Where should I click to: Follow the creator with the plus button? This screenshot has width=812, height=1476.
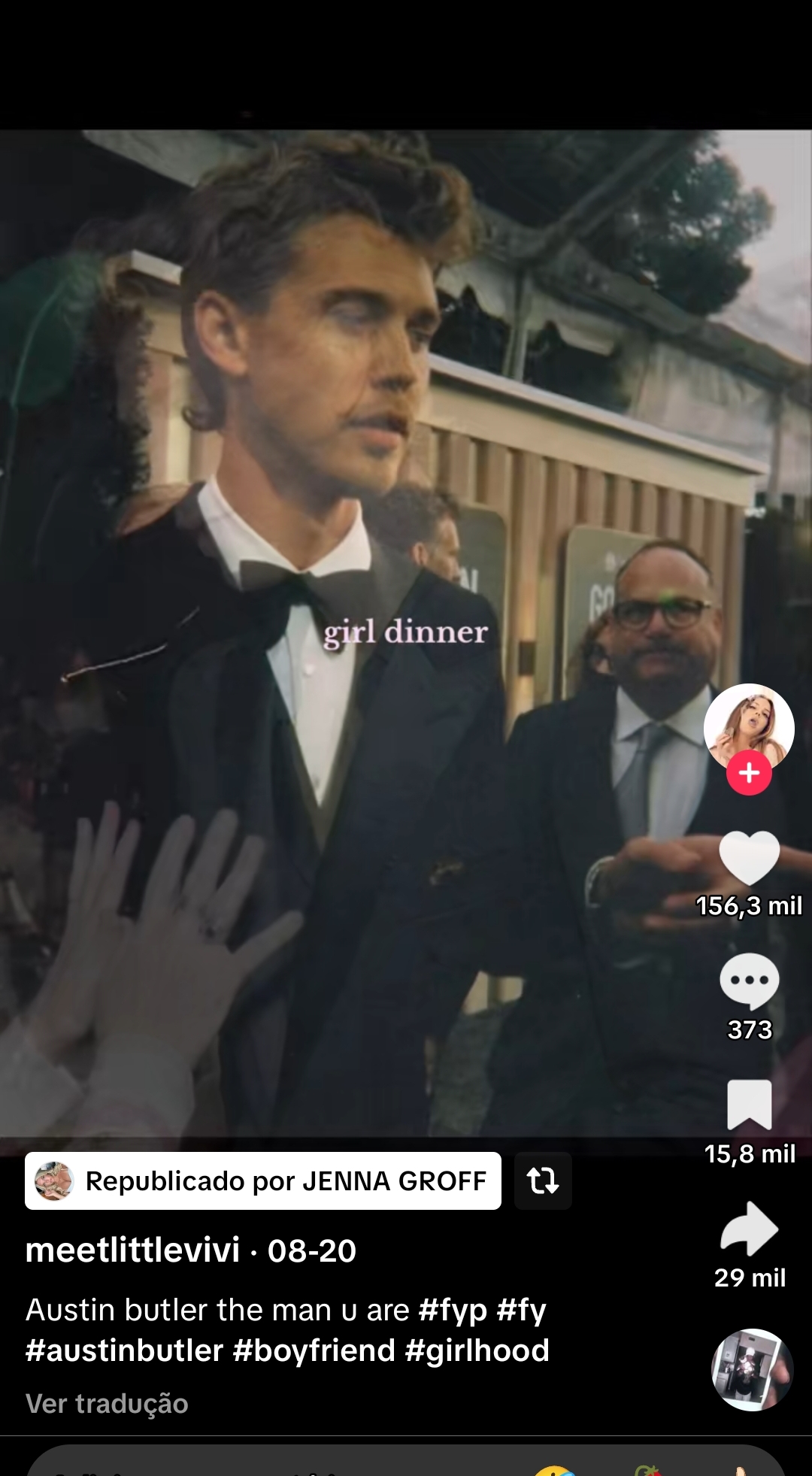click(749, 772)
